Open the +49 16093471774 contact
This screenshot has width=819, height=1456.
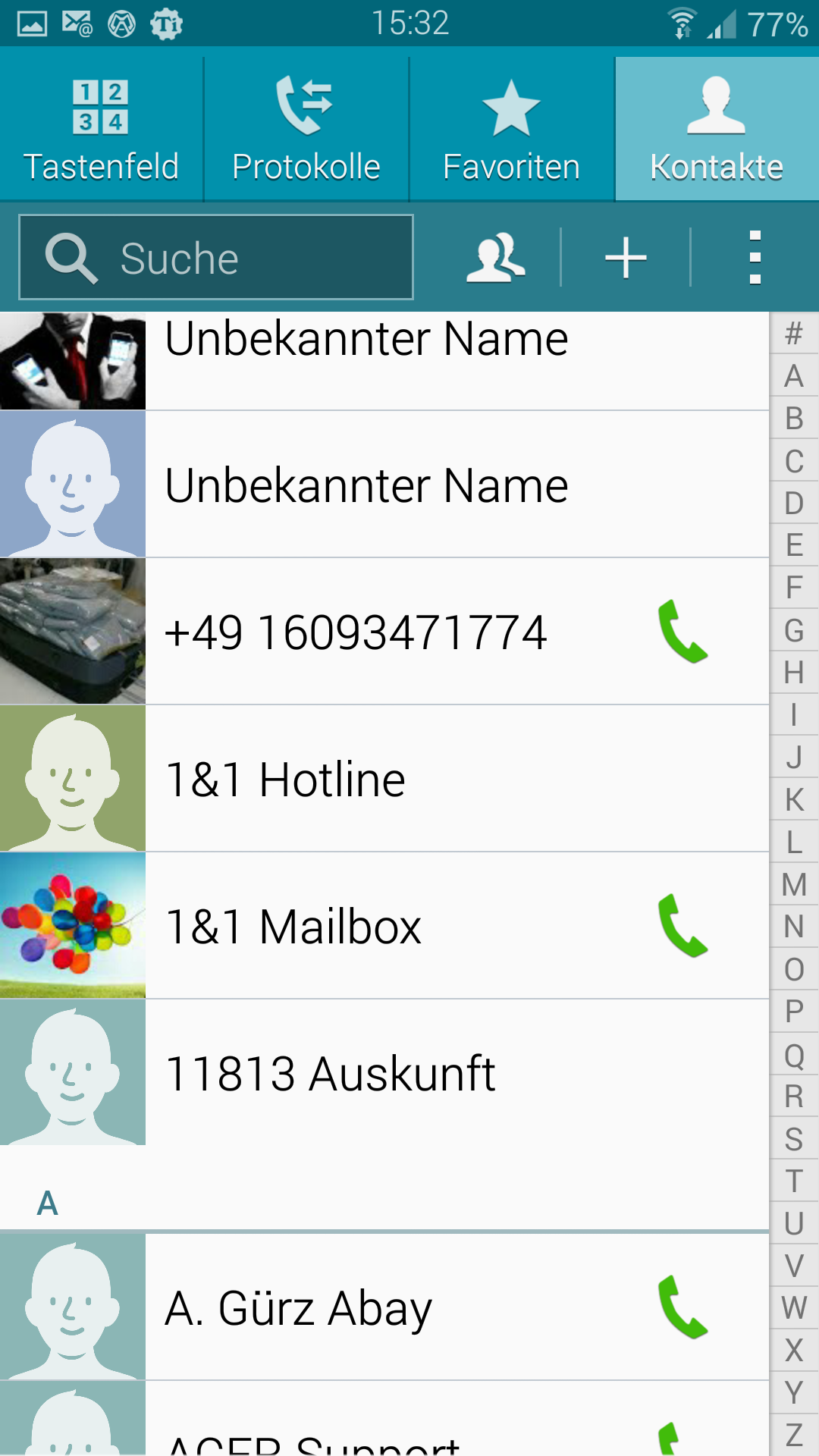384,632
